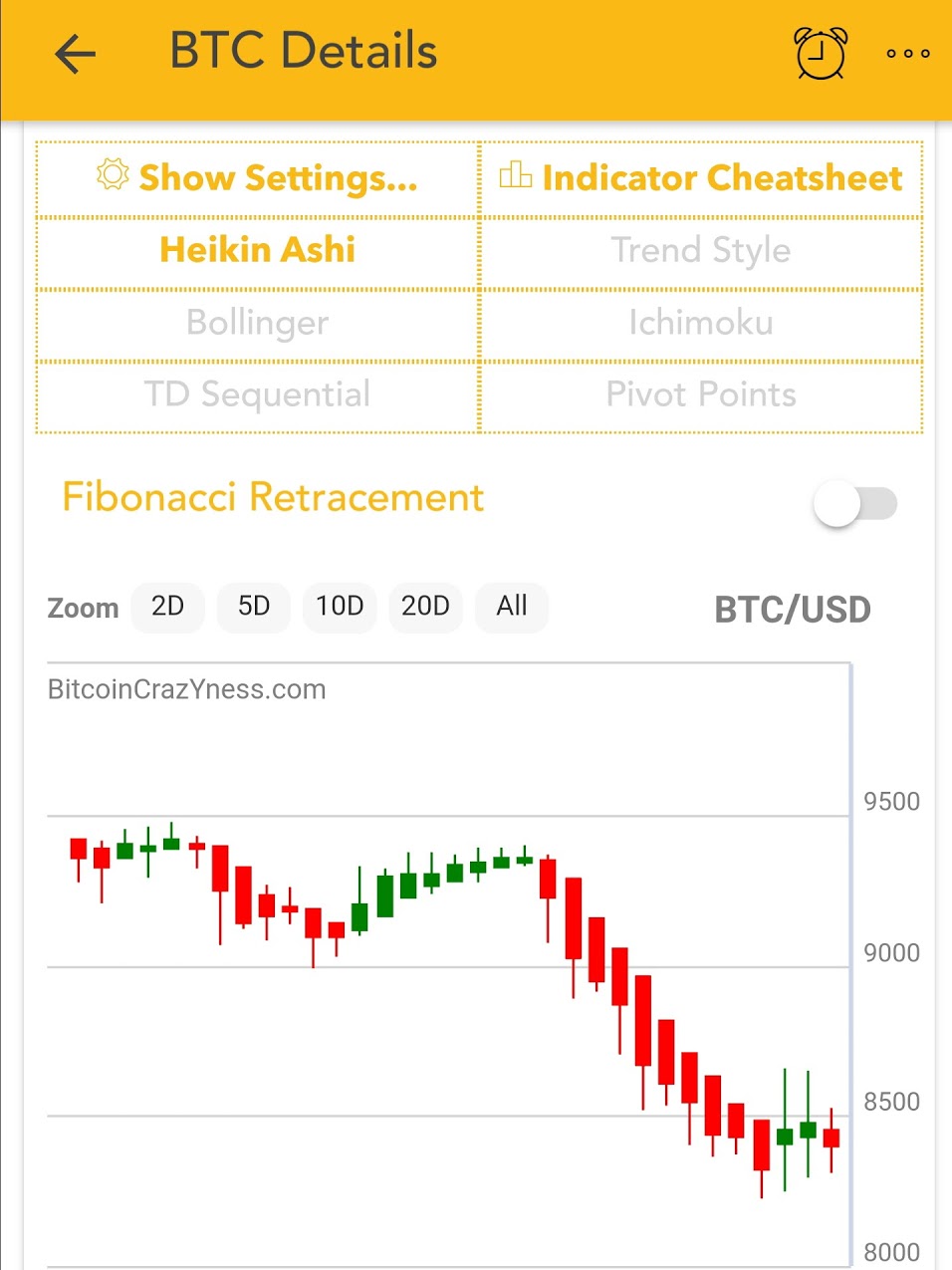Enable the Trend Style indicator
Viewport: 952px width, 1270px height.
pos(701,251)
